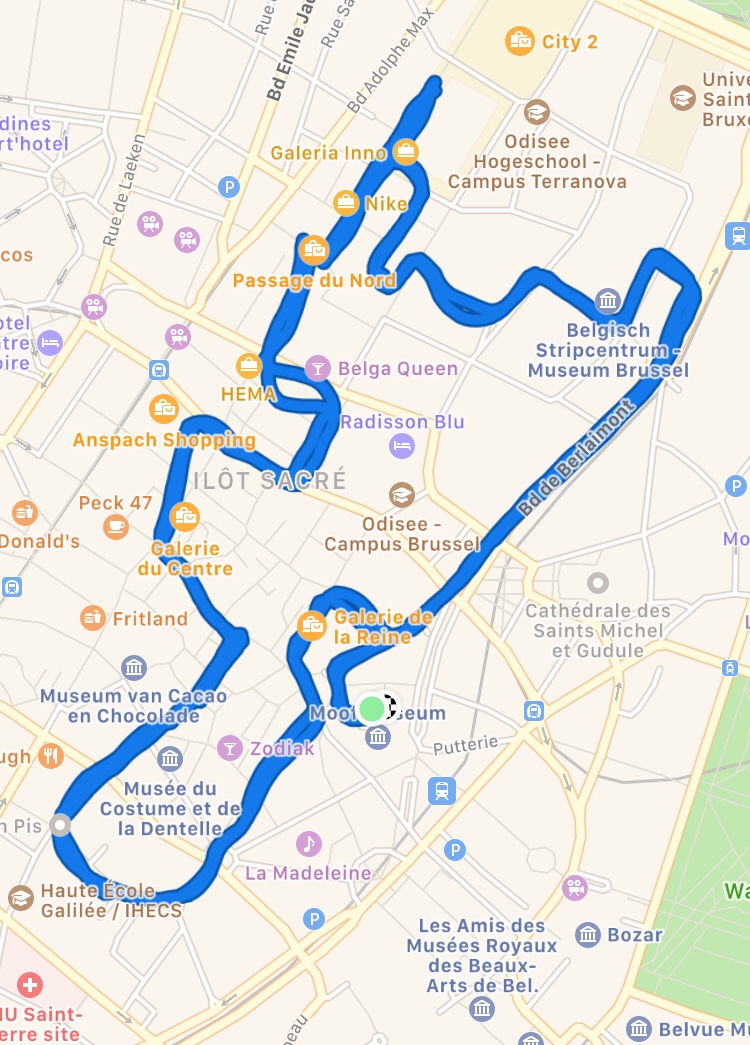Select the Radisson Blu hotel pin
The image size is (750, 1045).
click(x=402, y=446)
